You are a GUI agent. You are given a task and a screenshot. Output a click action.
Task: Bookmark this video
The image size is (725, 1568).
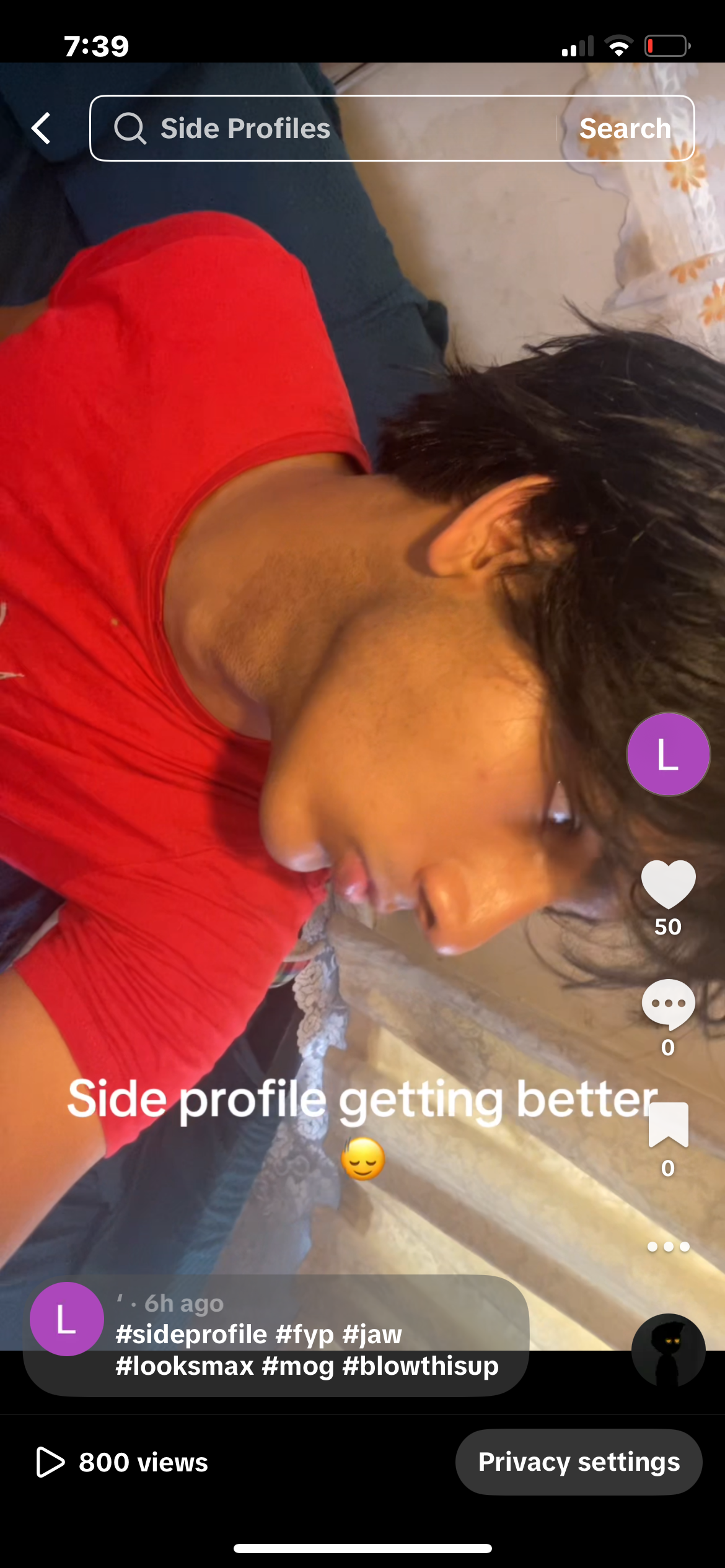coord(668,1125)
